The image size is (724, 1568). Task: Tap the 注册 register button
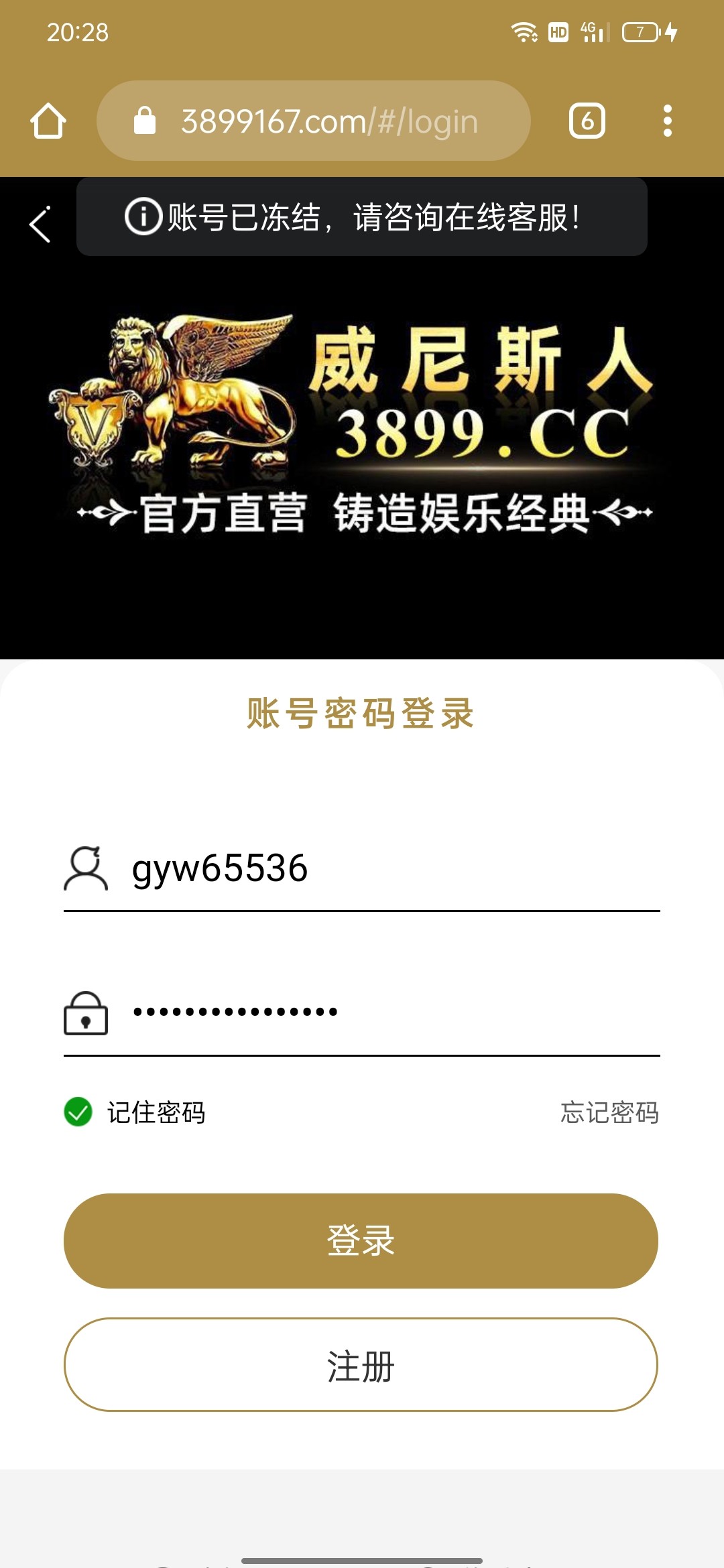(x=361, y=1365)
